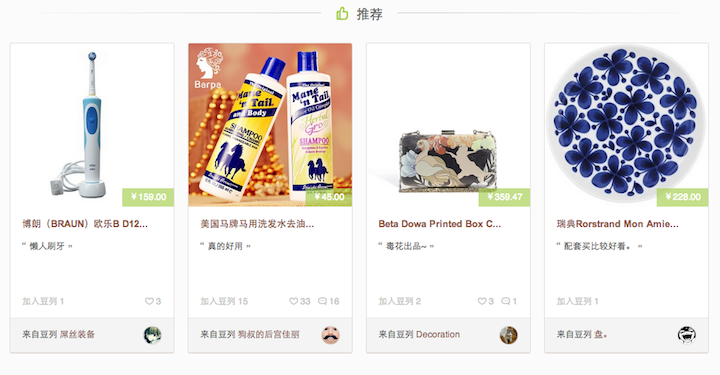This screenshot has height=375, width=720.
Task: Like the horse shampoo item with 33 likes
Action: pos(300,301)
